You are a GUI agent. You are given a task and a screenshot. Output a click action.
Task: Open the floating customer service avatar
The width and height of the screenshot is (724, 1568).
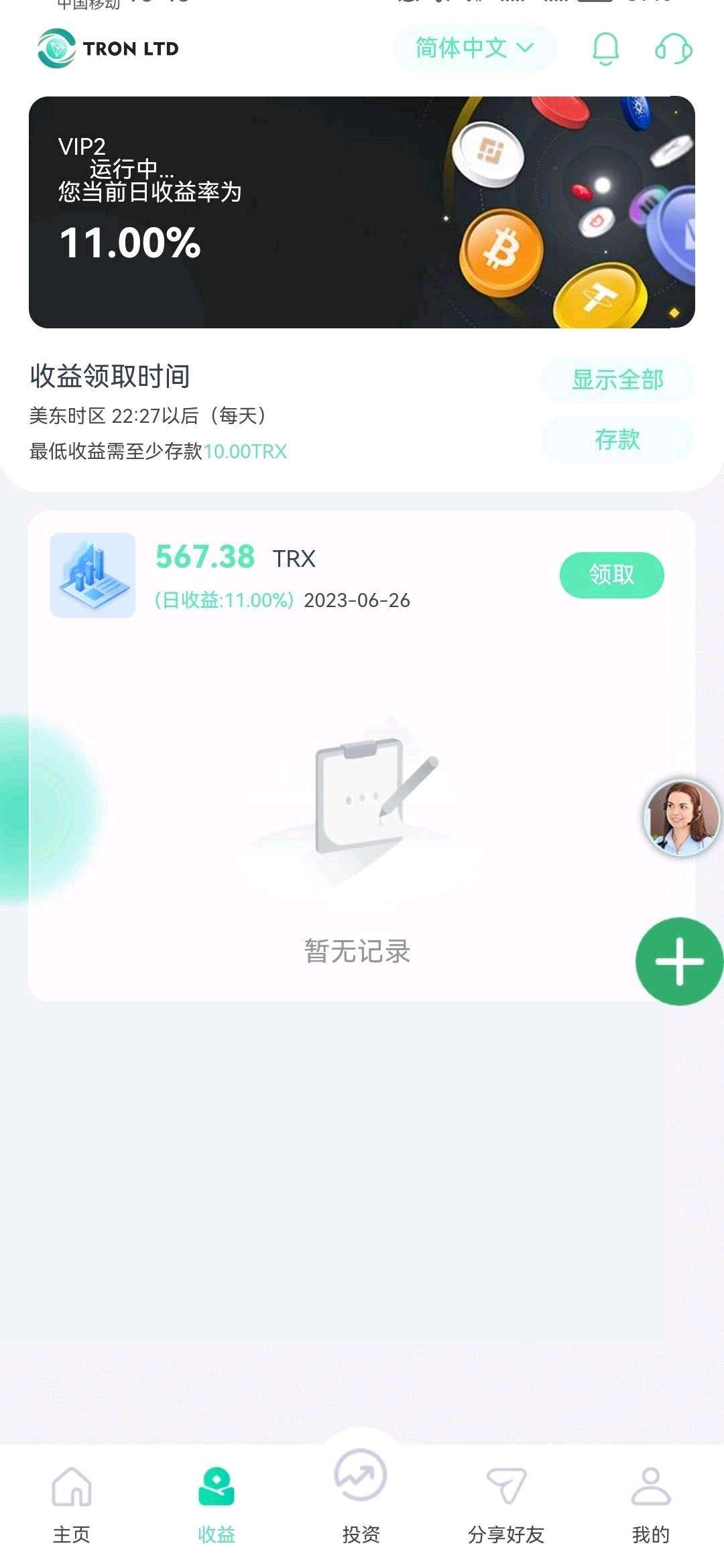682,818
